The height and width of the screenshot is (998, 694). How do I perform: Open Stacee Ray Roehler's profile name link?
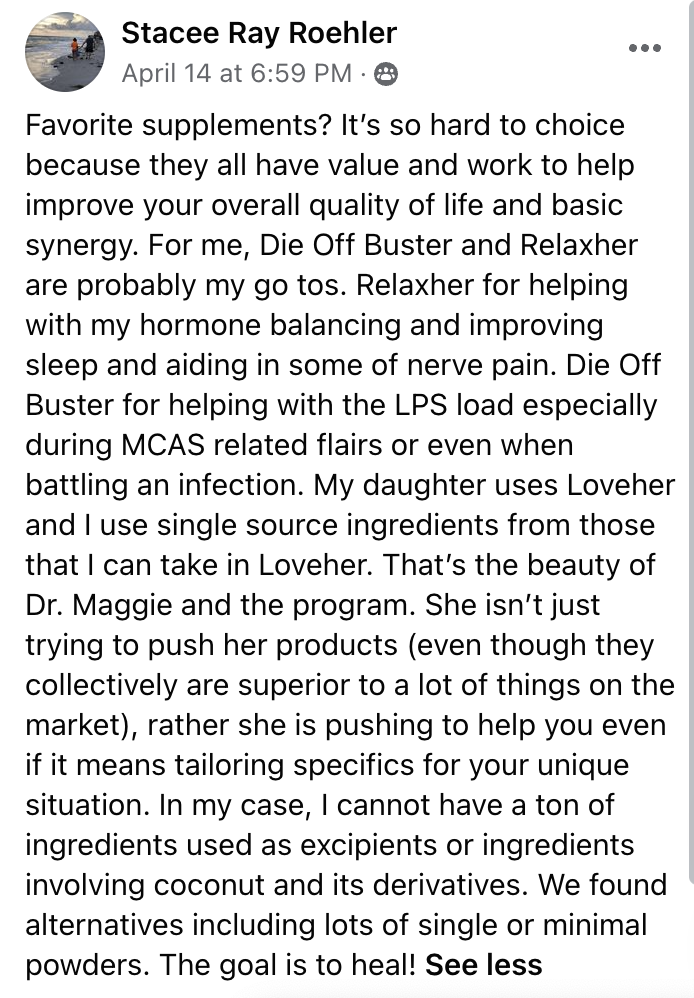[258, 34]
